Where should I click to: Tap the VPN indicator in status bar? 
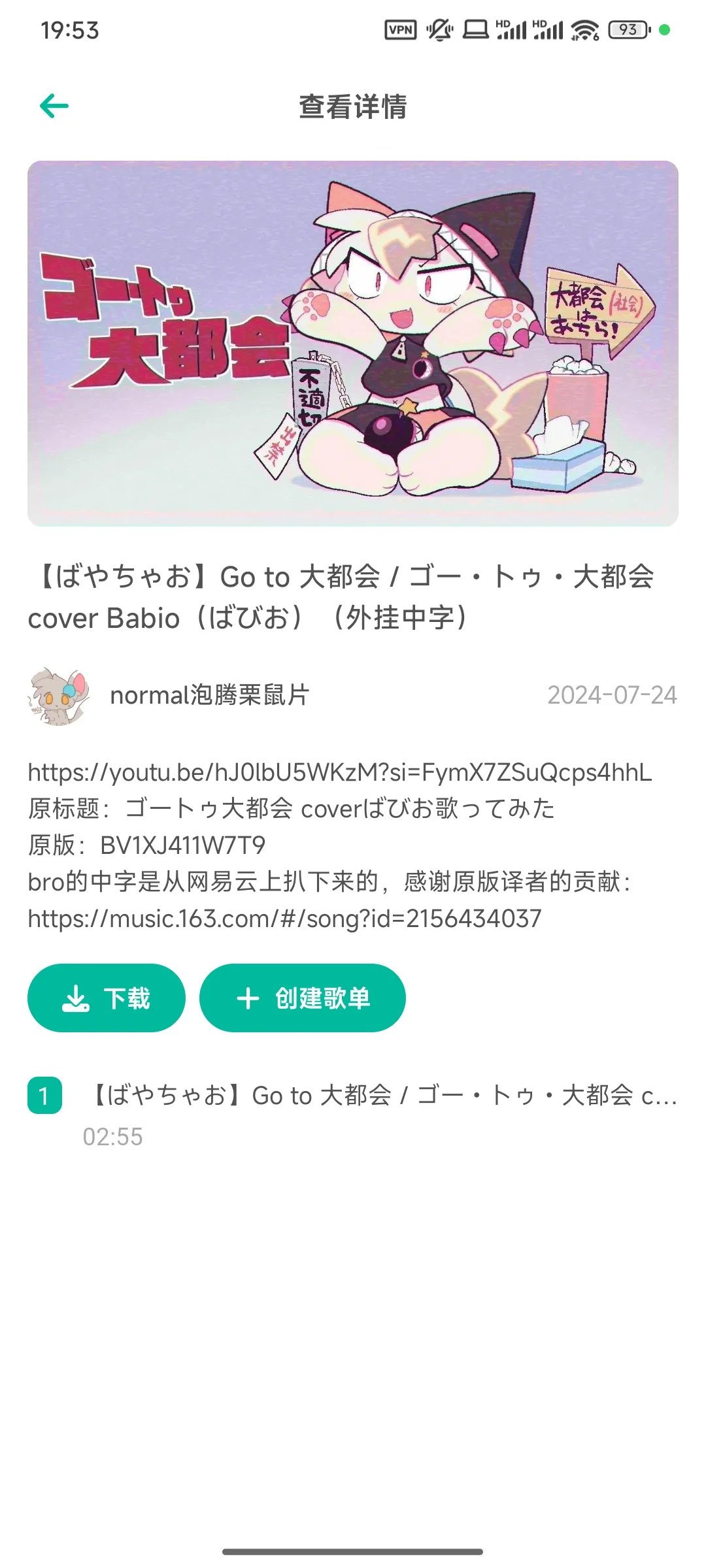(x=400, y=29)
